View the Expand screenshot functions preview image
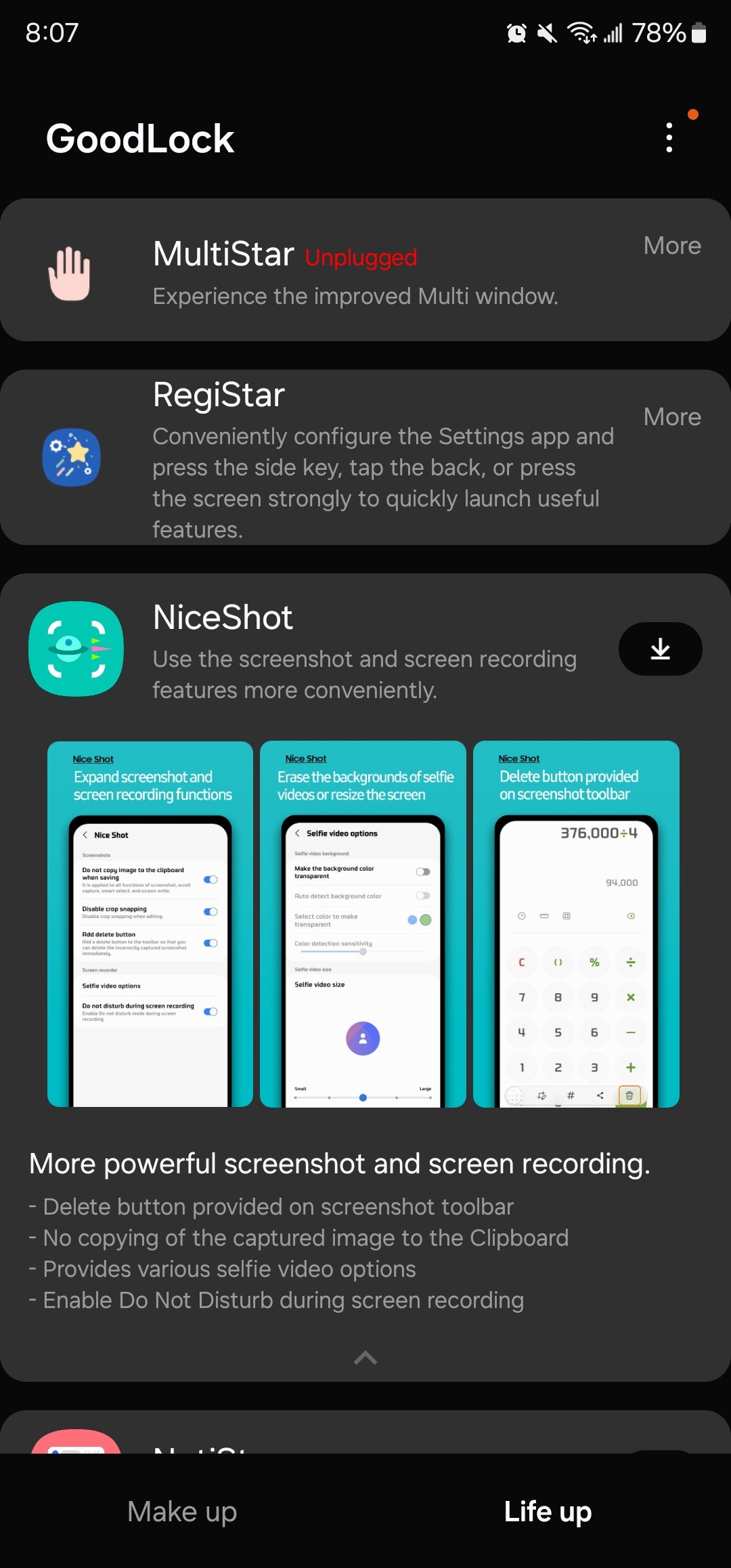This screenshot has height=1568, width=731. point(150,923)
